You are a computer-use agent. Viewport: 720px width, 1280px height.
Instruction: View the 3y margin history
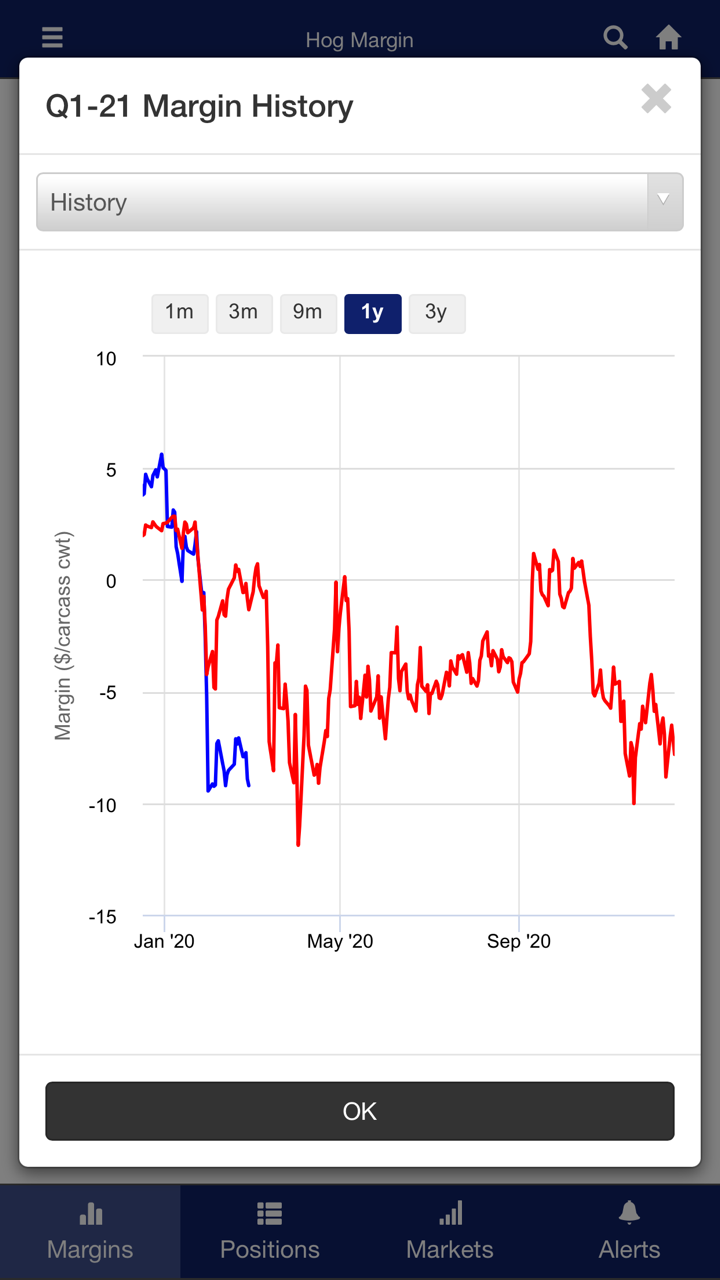click(437, 313)
